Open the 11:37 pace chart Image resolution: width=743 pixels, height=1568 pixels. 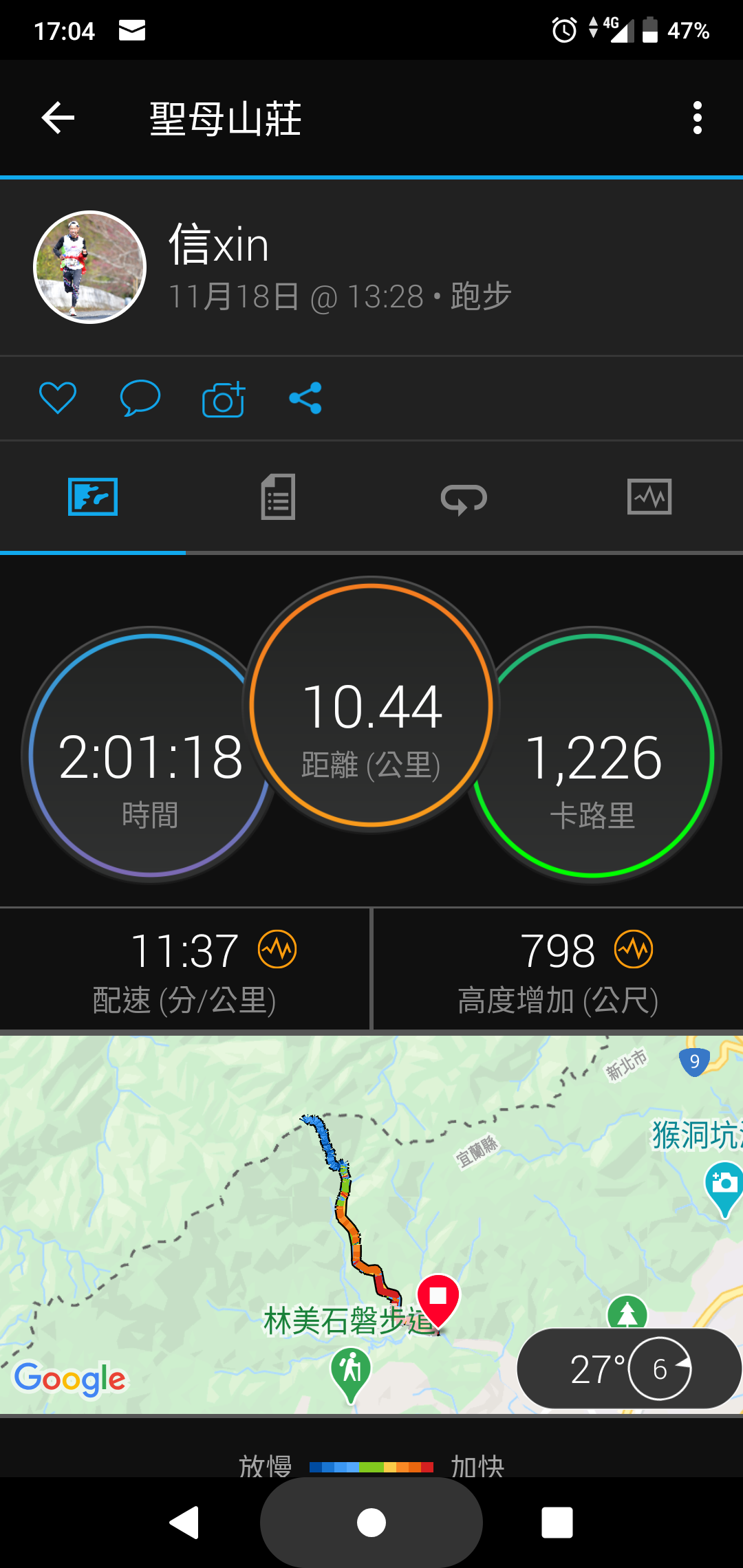[277, 950]
